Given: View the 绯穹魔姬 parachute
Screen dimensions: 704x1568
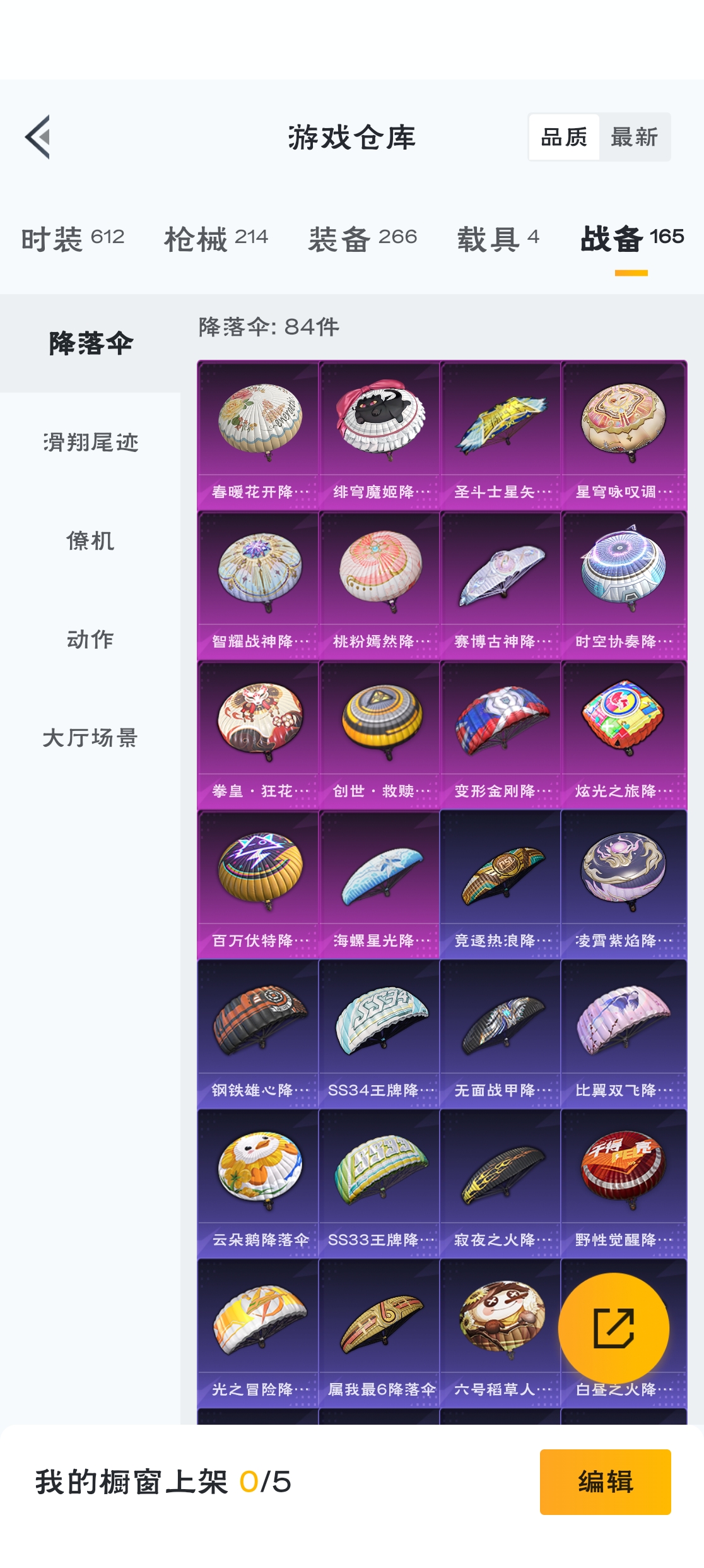Looking at the screenshot, I should tap(380, 434).
